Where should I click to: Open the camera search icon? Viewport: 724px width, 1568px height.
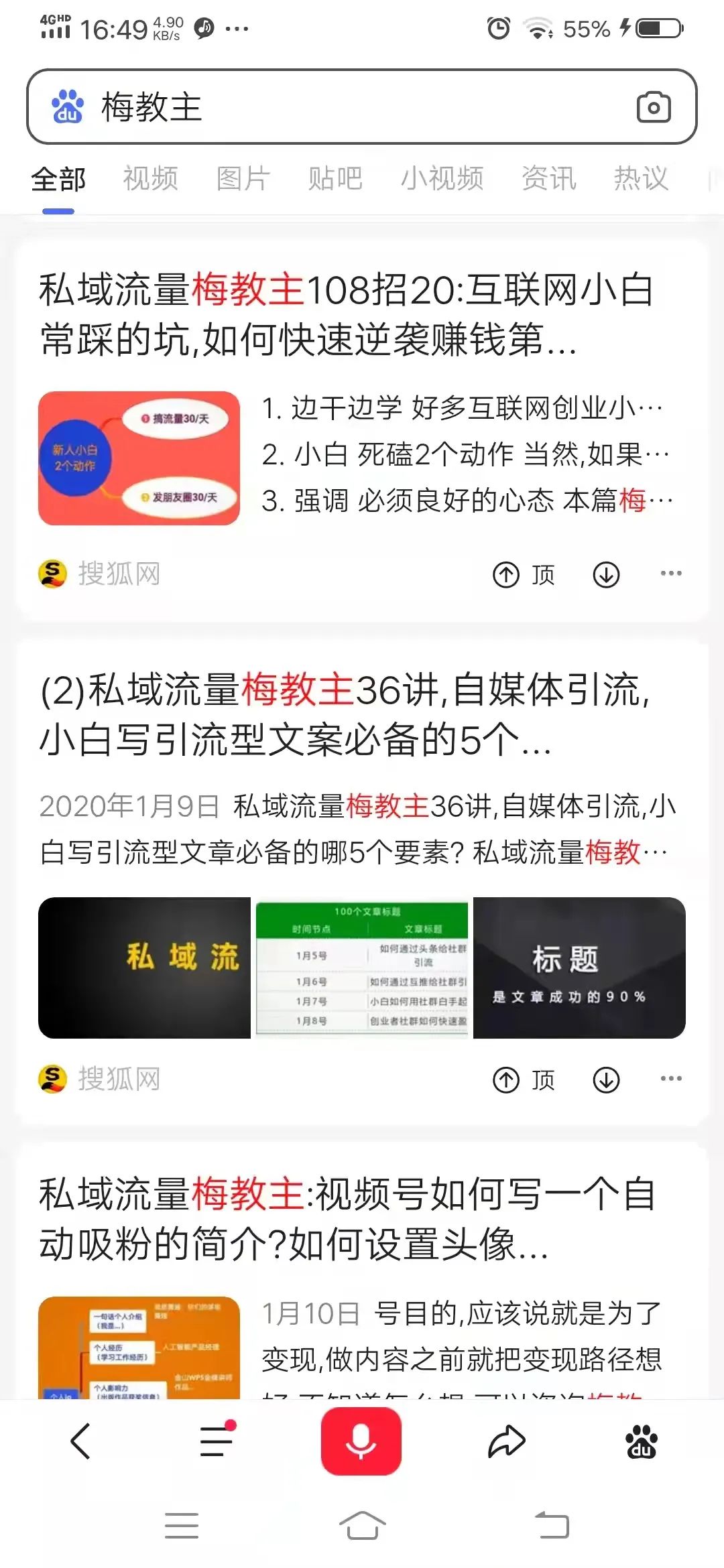pos(654,107)
